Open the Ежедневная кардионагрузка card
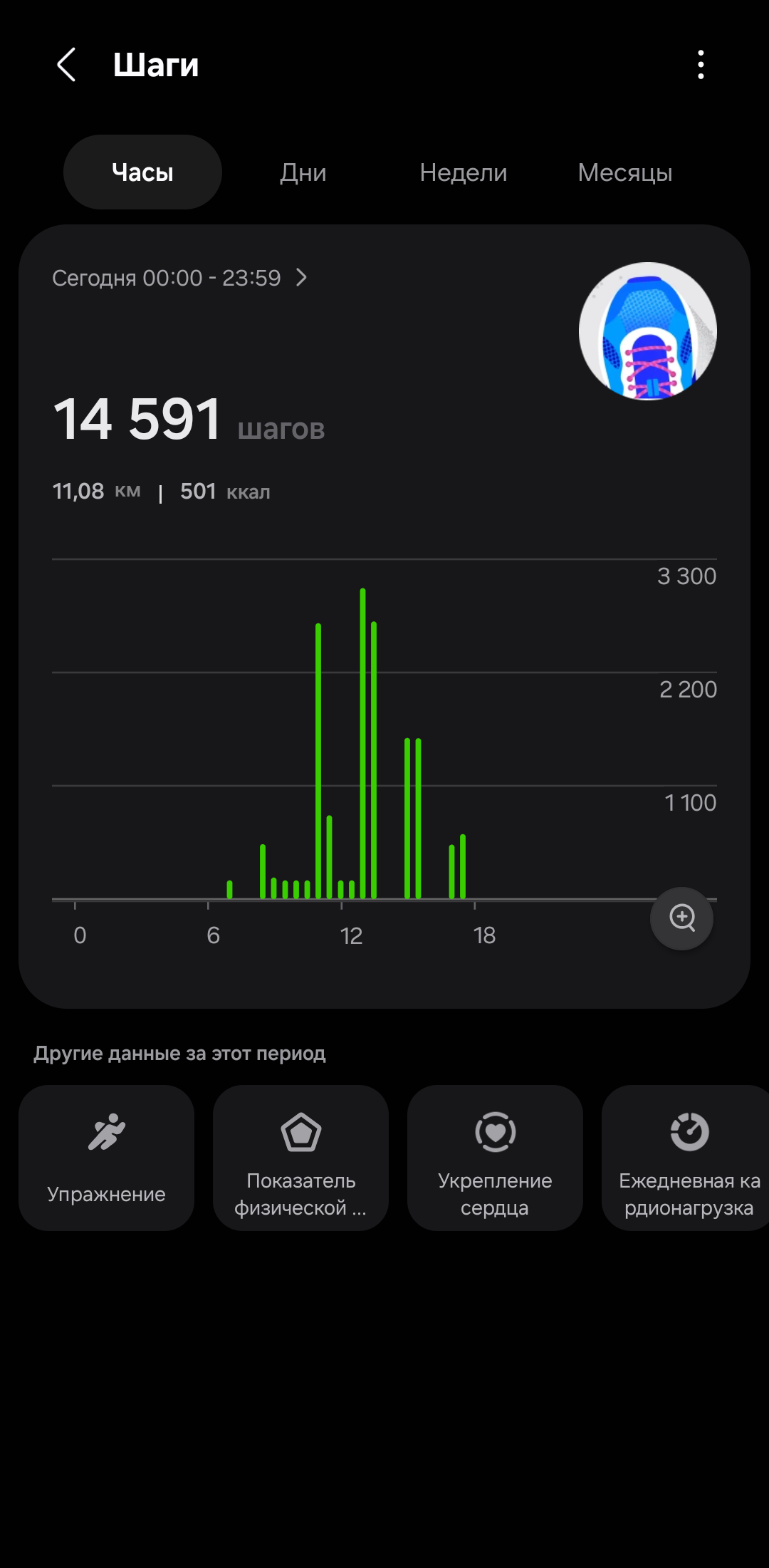This screenshot has height=1568, width=769. tap(686, 1158)
